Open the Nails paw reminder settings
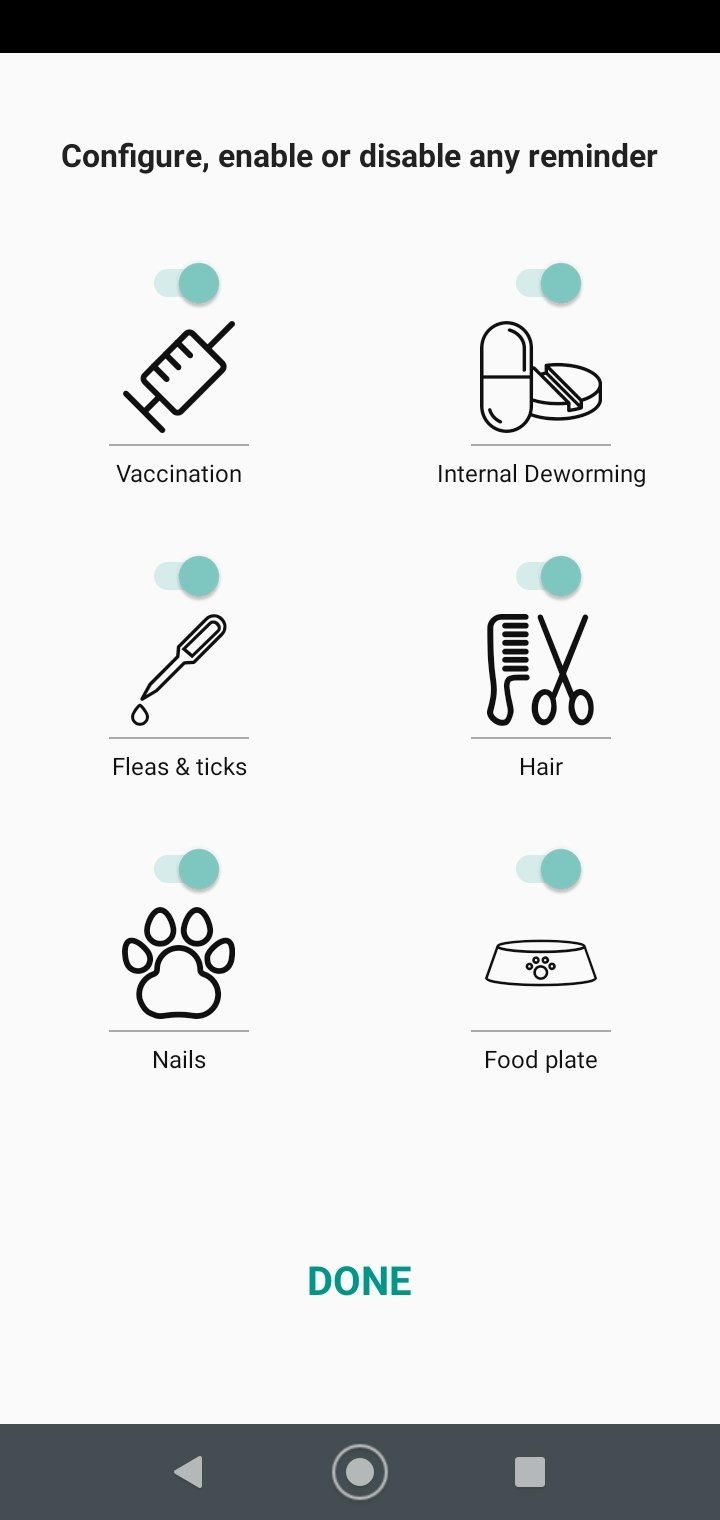Viewport: 720px width, 1520px height. pos(179,963)
